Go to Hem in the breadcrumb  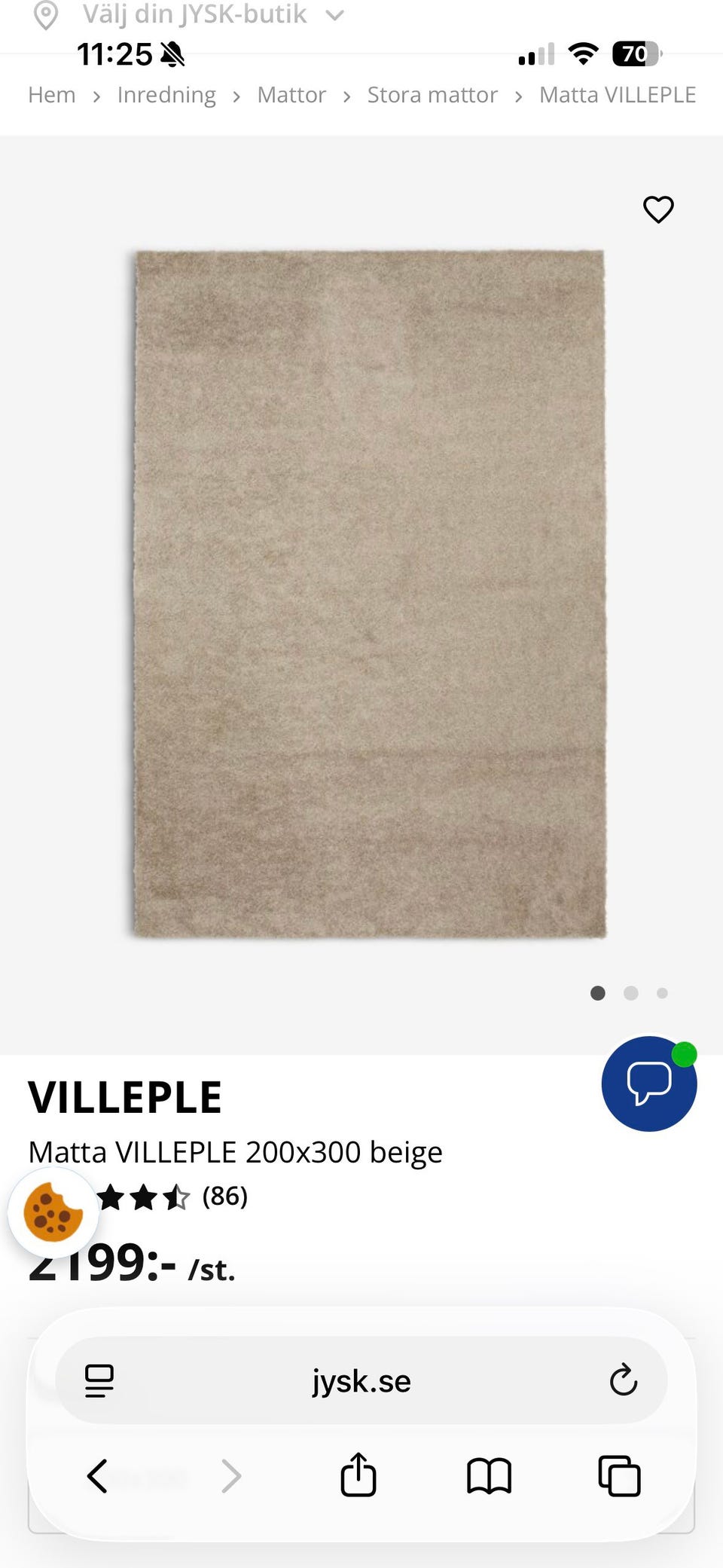[50, 94]
